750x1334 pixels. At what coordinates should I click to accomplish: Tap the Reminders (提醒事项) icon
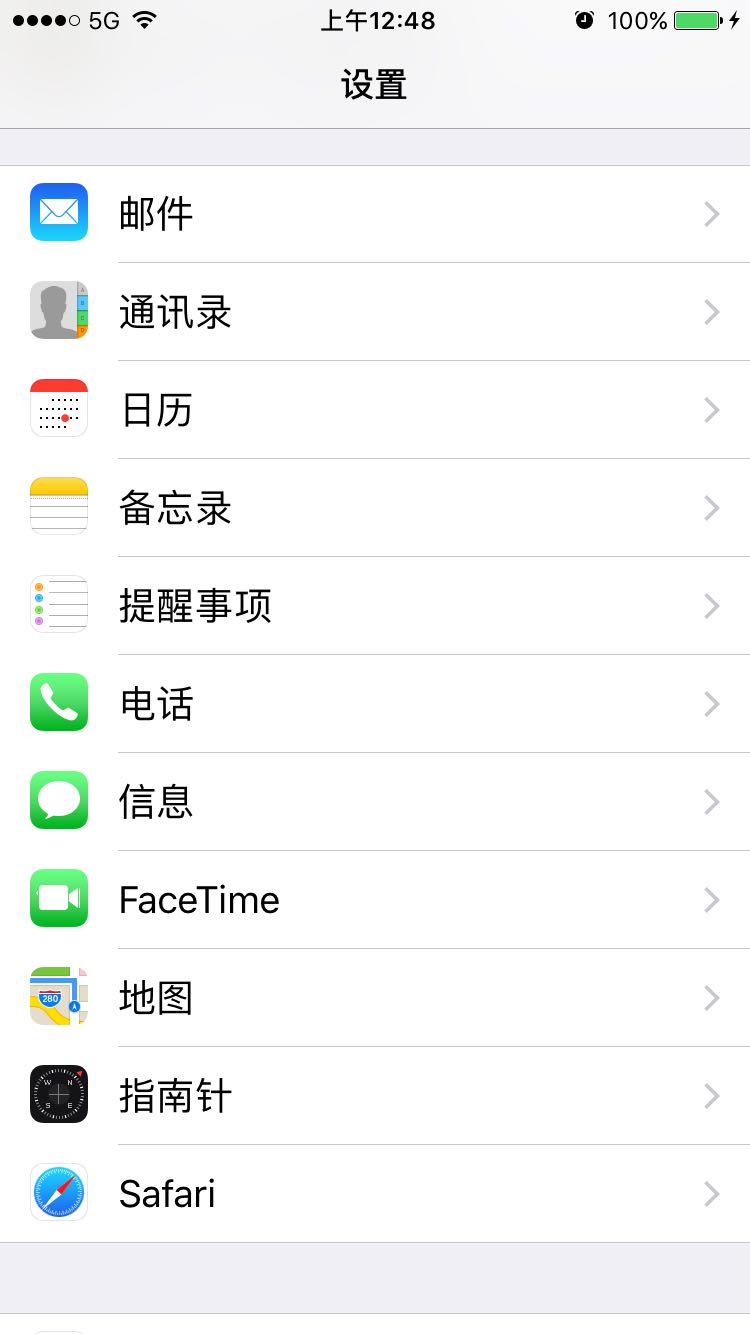pos(58,604)
